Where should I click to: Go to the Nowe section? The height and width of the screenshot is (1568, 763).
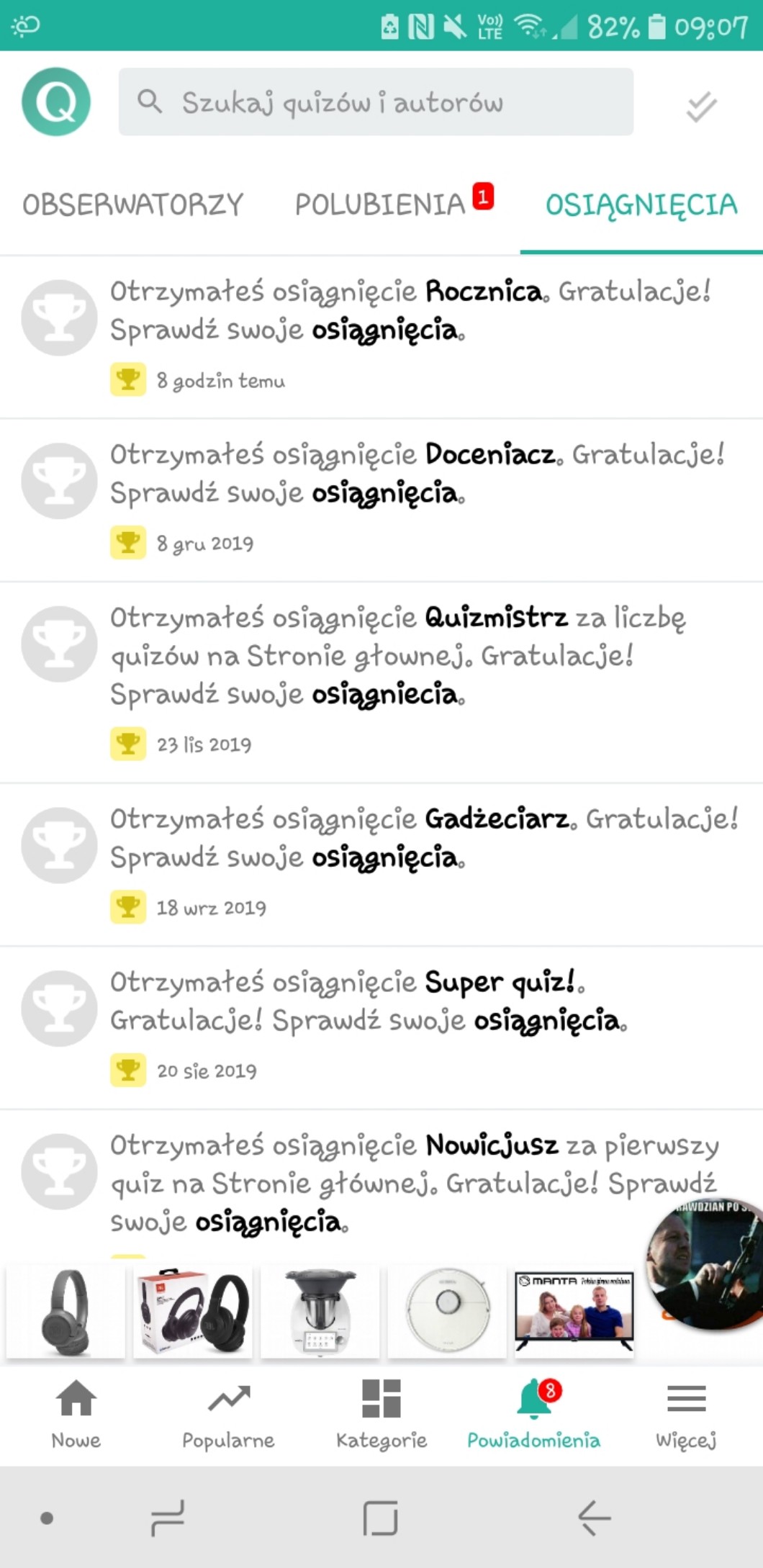pos(76,1413)
